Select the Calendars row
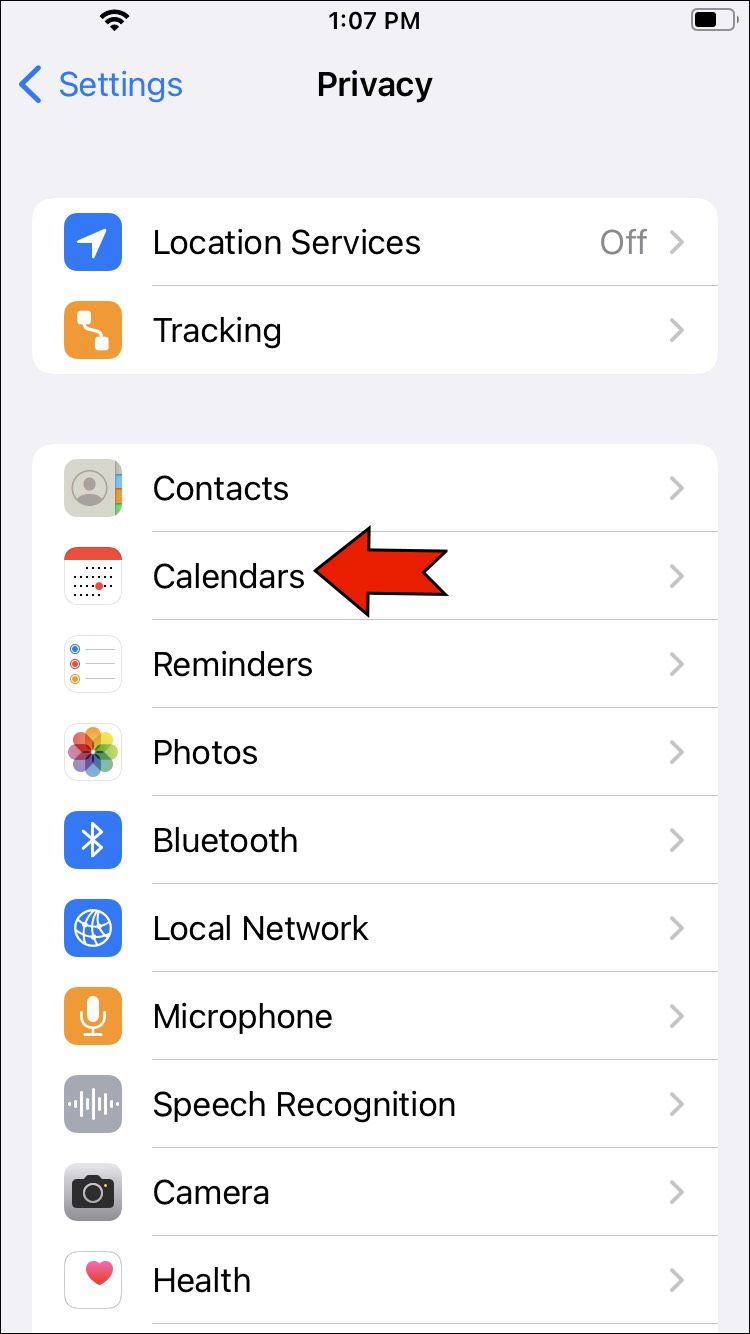 point(230,577)
